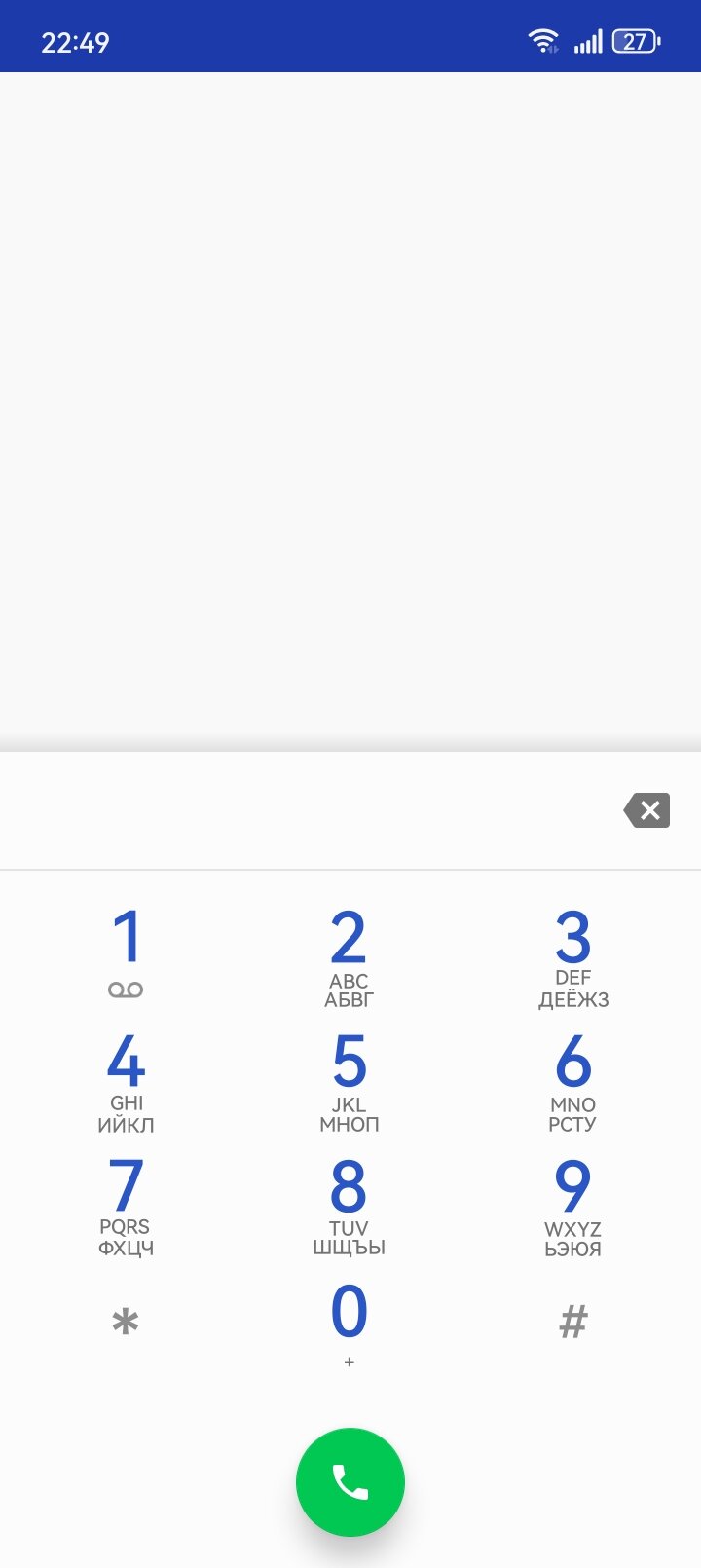
Task: Tap the hash pound key
Action: coord(572,1323)
